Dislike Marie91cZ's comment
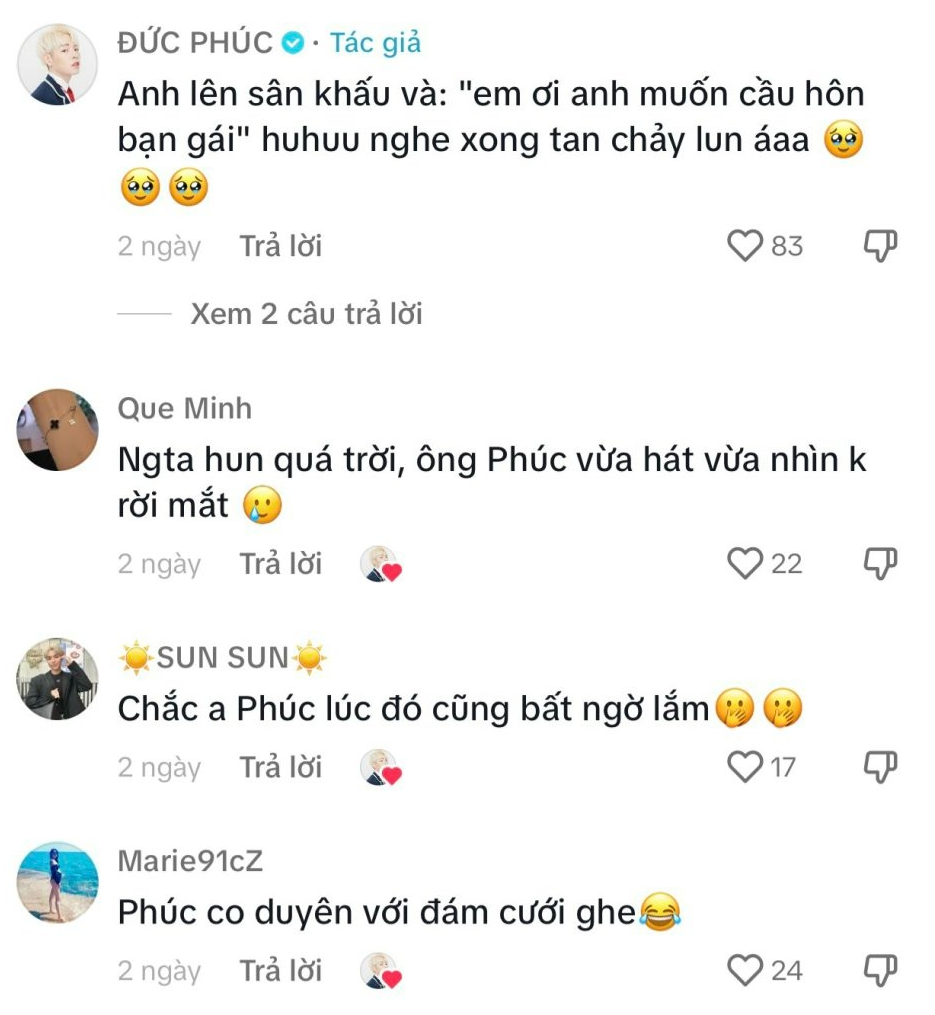Viewport: 935px width, 1015px height. (x=880, y=970)
